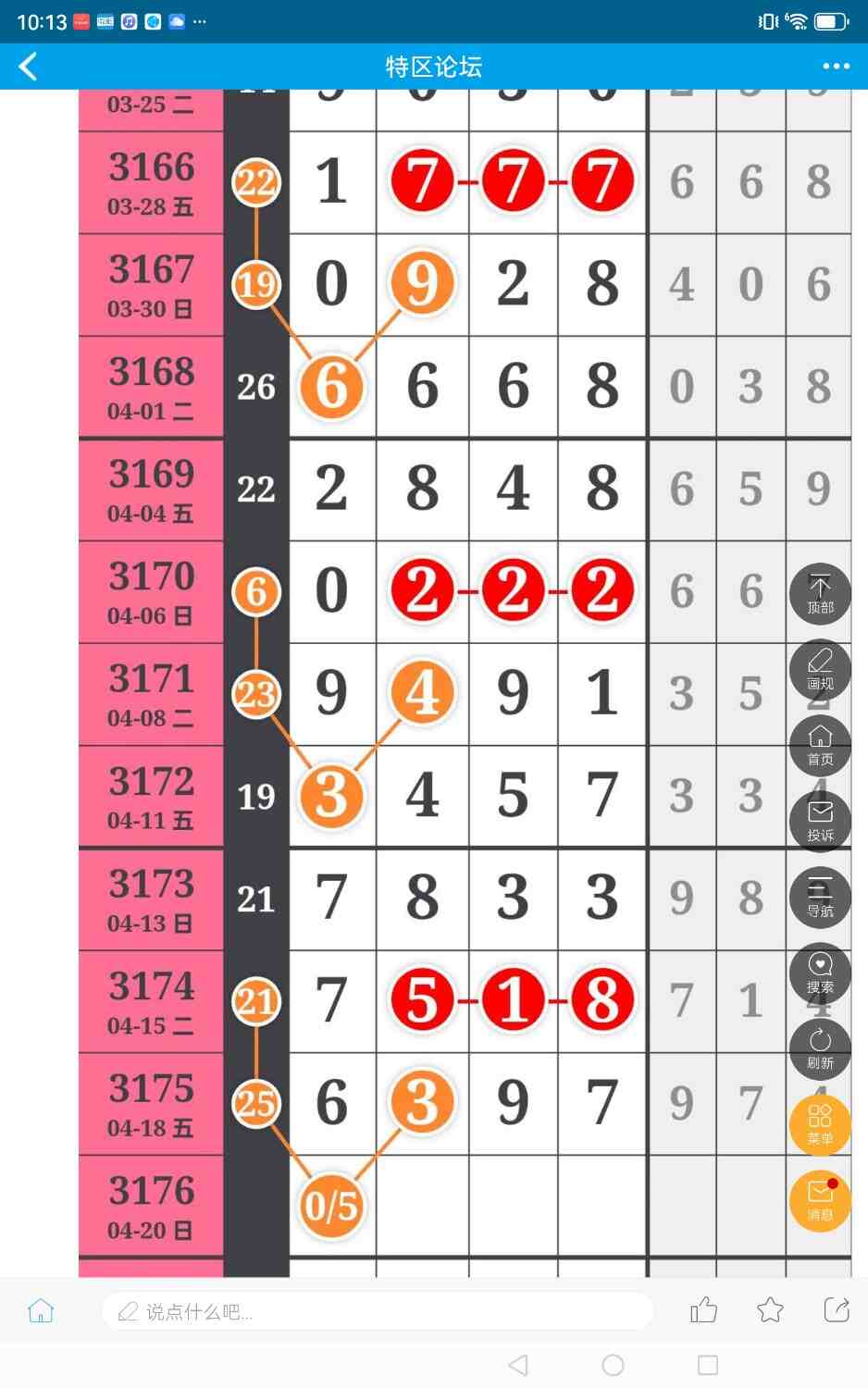Open the 画规 drawing tool
Screen dimensions: 868x1388
(820, 670)
